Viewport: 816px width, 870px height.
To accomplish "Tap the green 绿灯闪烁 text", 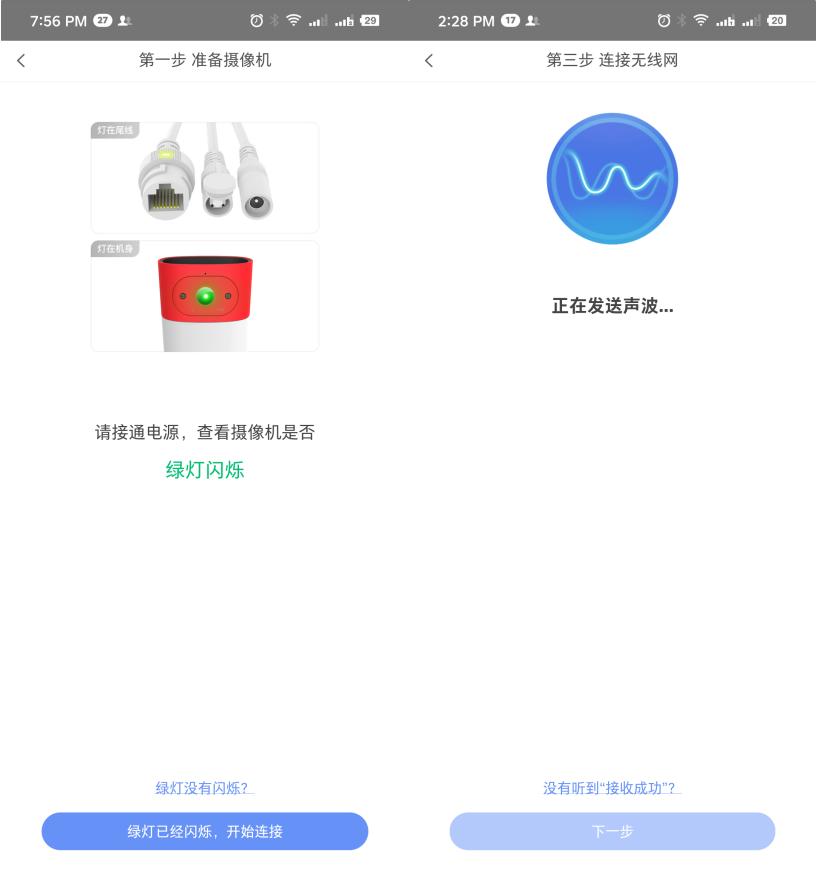I will 204,468.
